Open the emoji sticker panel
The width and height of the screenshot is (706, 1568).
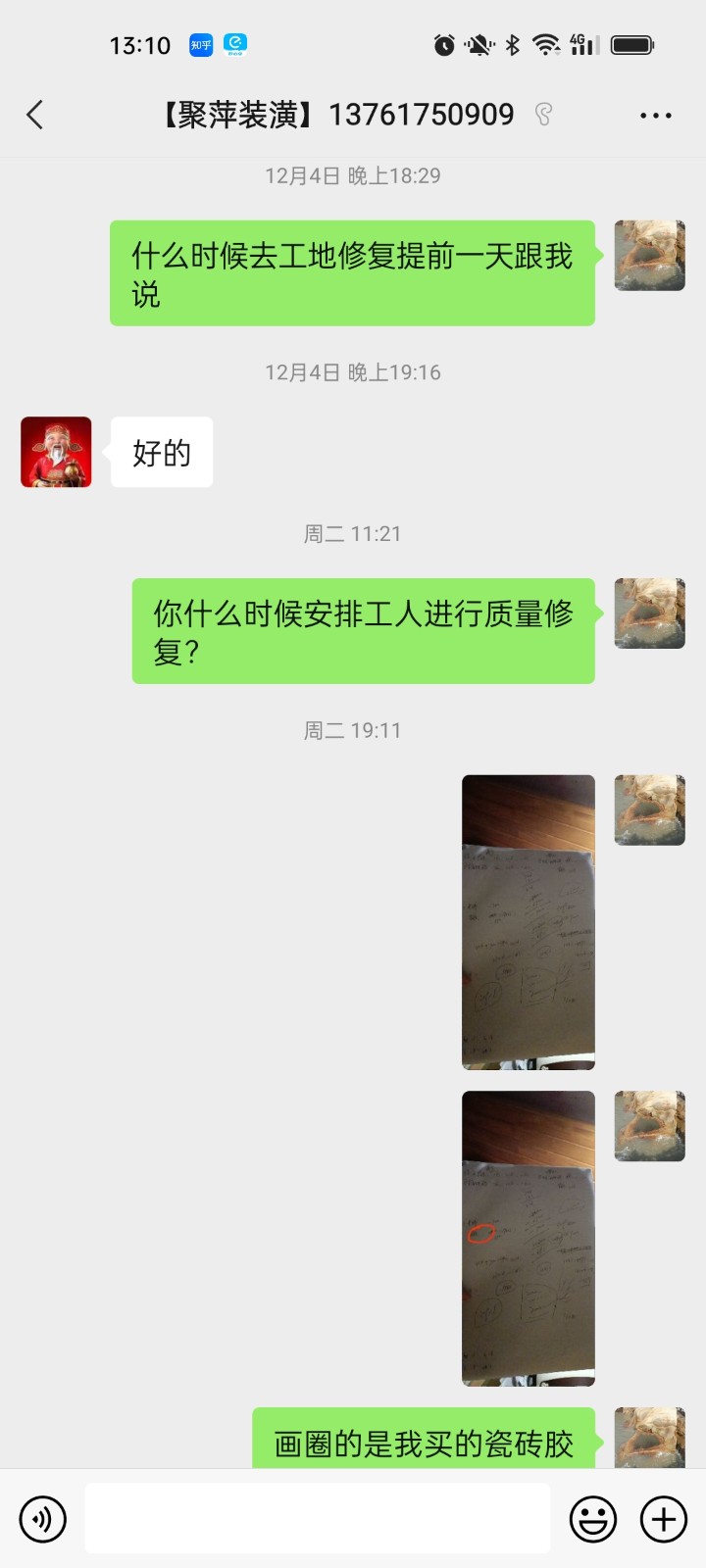(x=593, y=1519)
